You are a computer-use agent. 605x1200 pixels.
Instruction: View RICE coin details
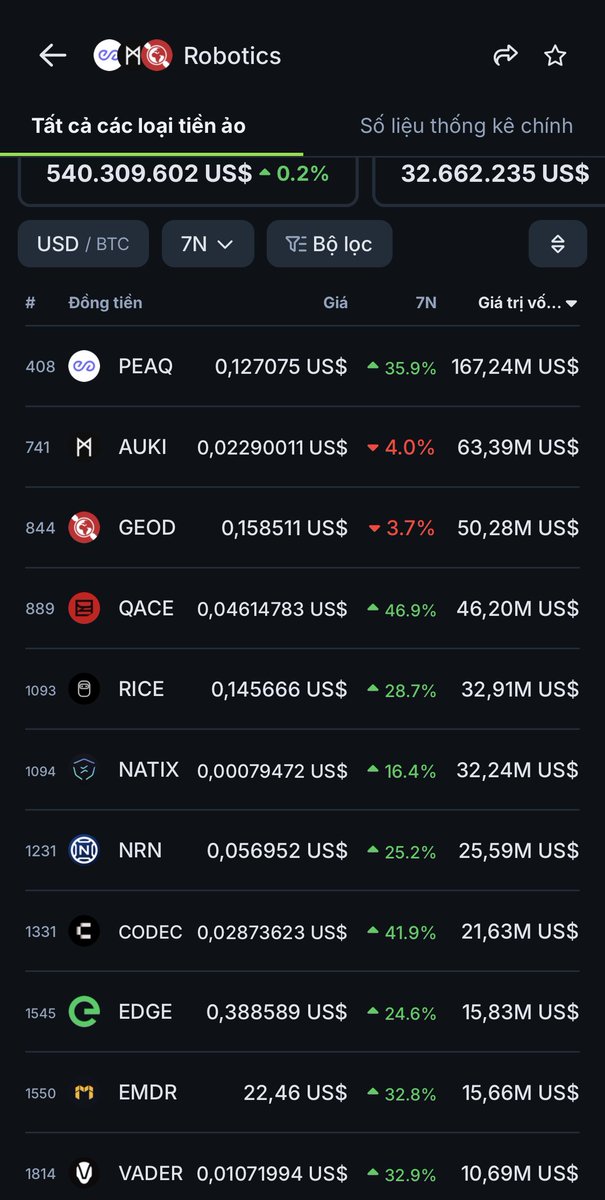[302, 689]
